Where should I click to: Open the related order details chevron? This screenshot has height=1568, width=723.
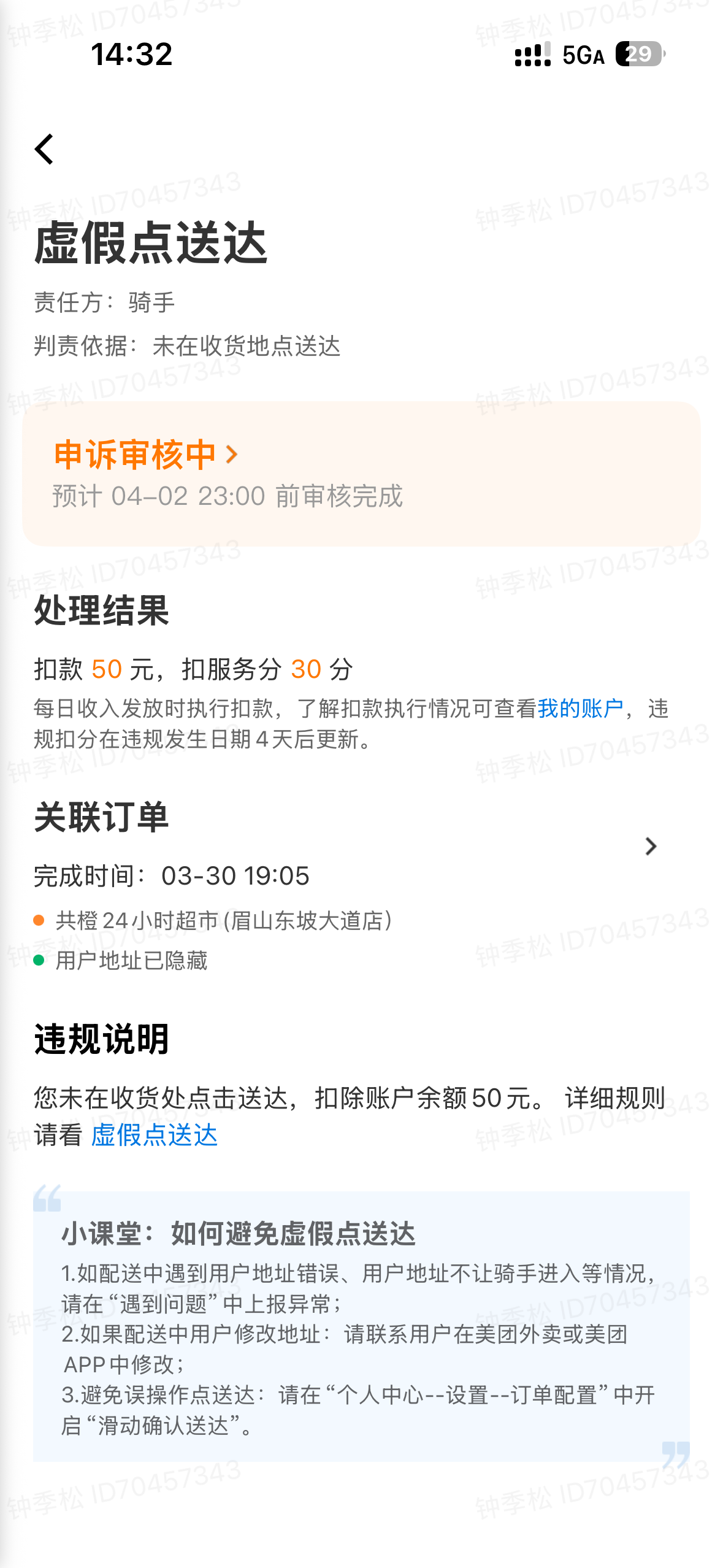650,847
